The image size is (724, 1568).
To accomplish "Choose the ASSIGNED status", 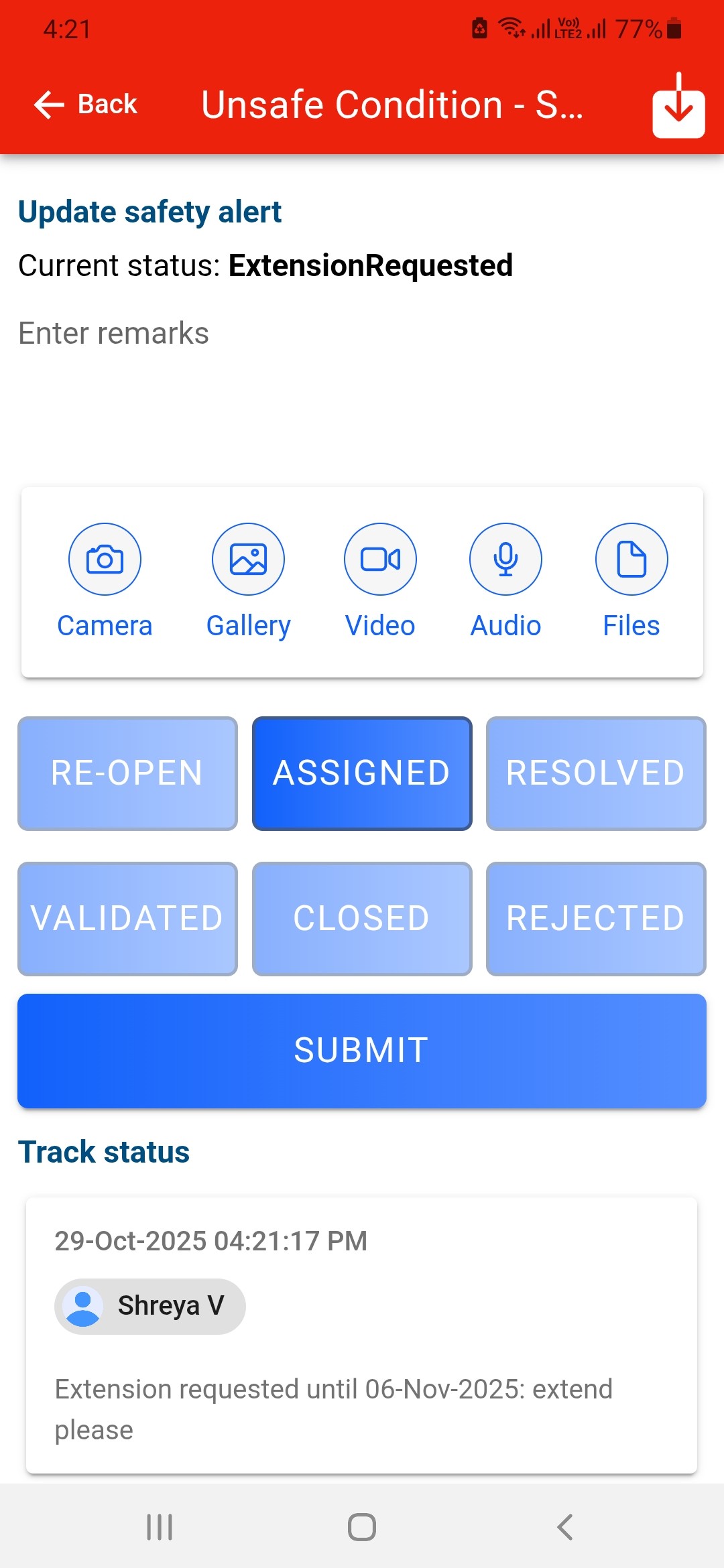I will pyautogui.click(x=362, y=773).
